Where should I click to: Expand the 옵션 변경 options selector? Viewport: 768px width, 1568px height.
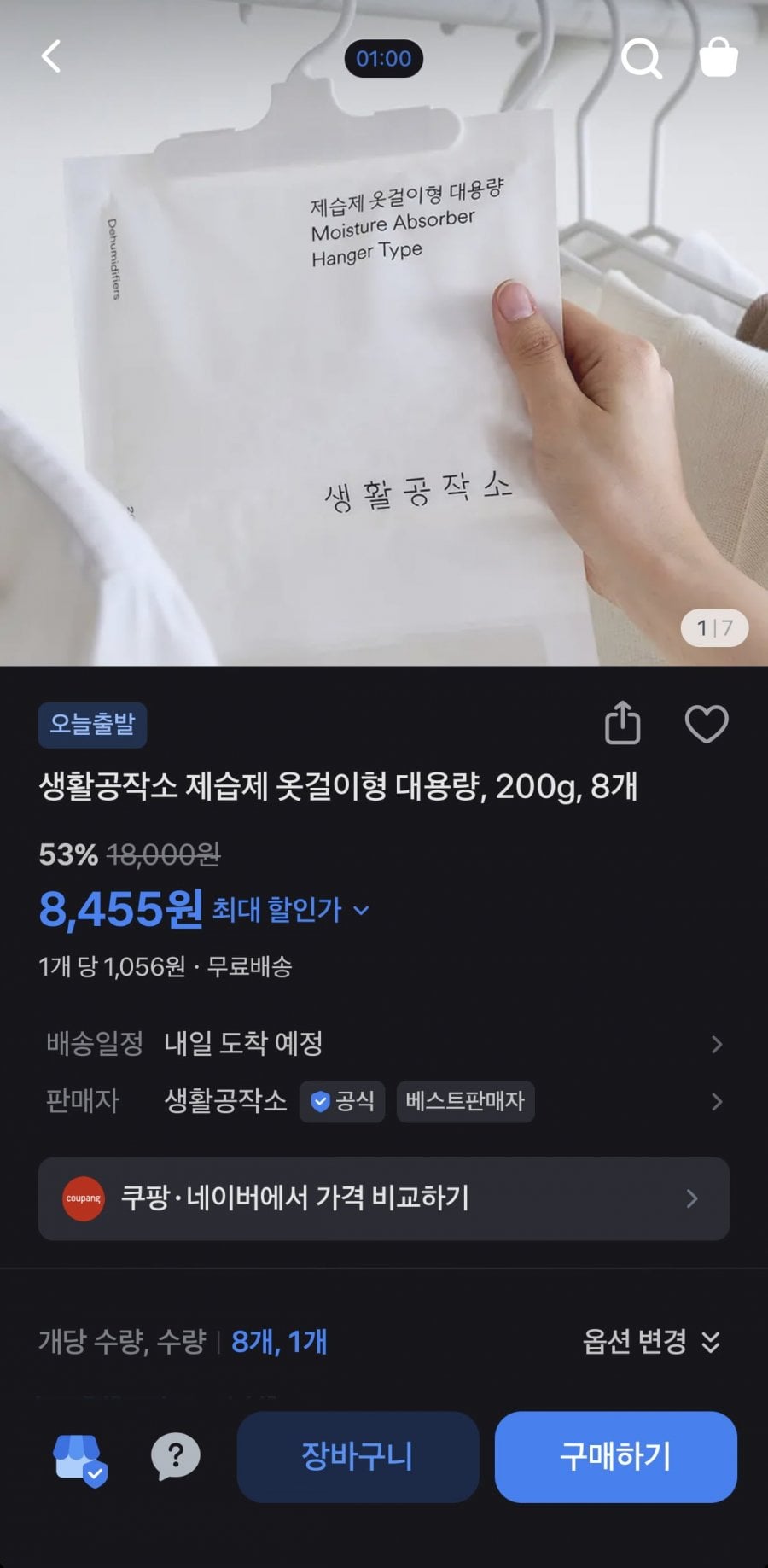pyautogui.click(x=649, y=1342)
